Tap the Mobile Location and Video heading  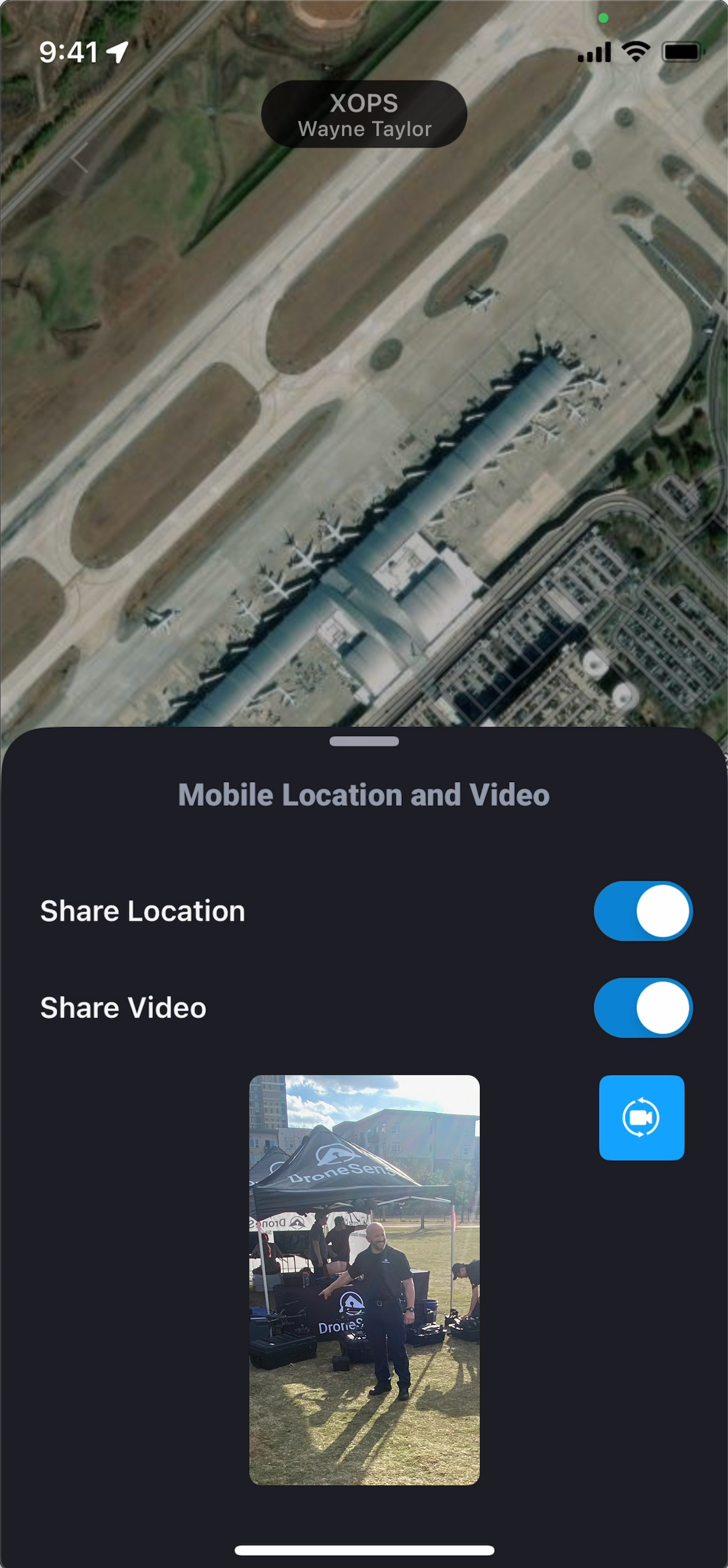click(364, 794)
